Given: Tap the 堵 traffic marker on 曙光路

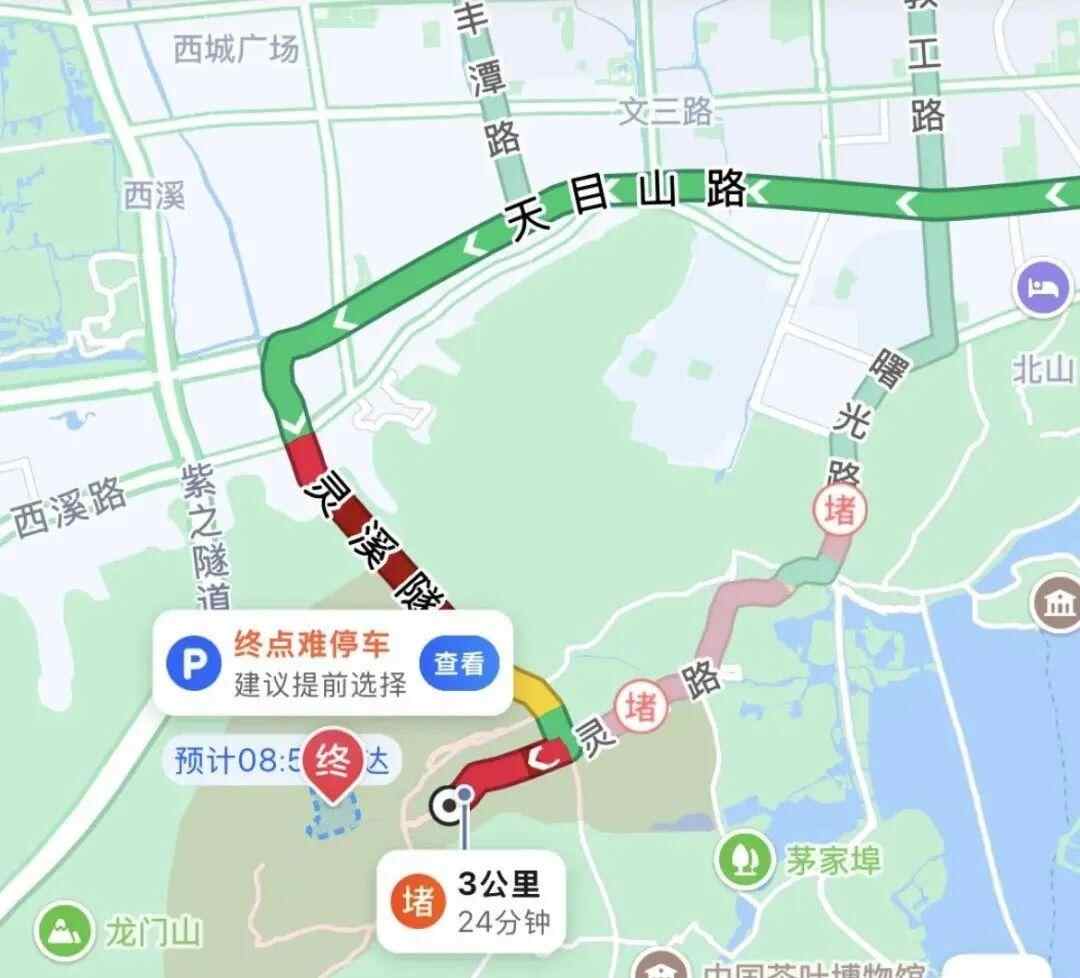Looking at the screenshot, I should click(839, 510).
